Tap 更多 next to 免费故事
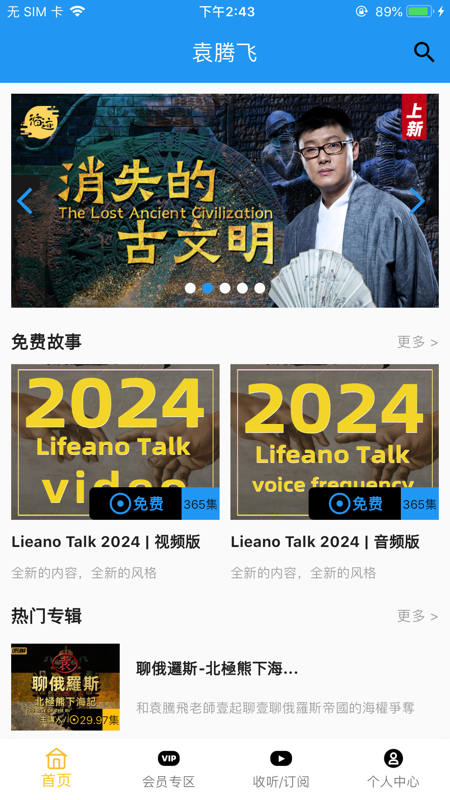Image resolution: width=450 pixels, height=800 pixels. (x=417, y=342)
